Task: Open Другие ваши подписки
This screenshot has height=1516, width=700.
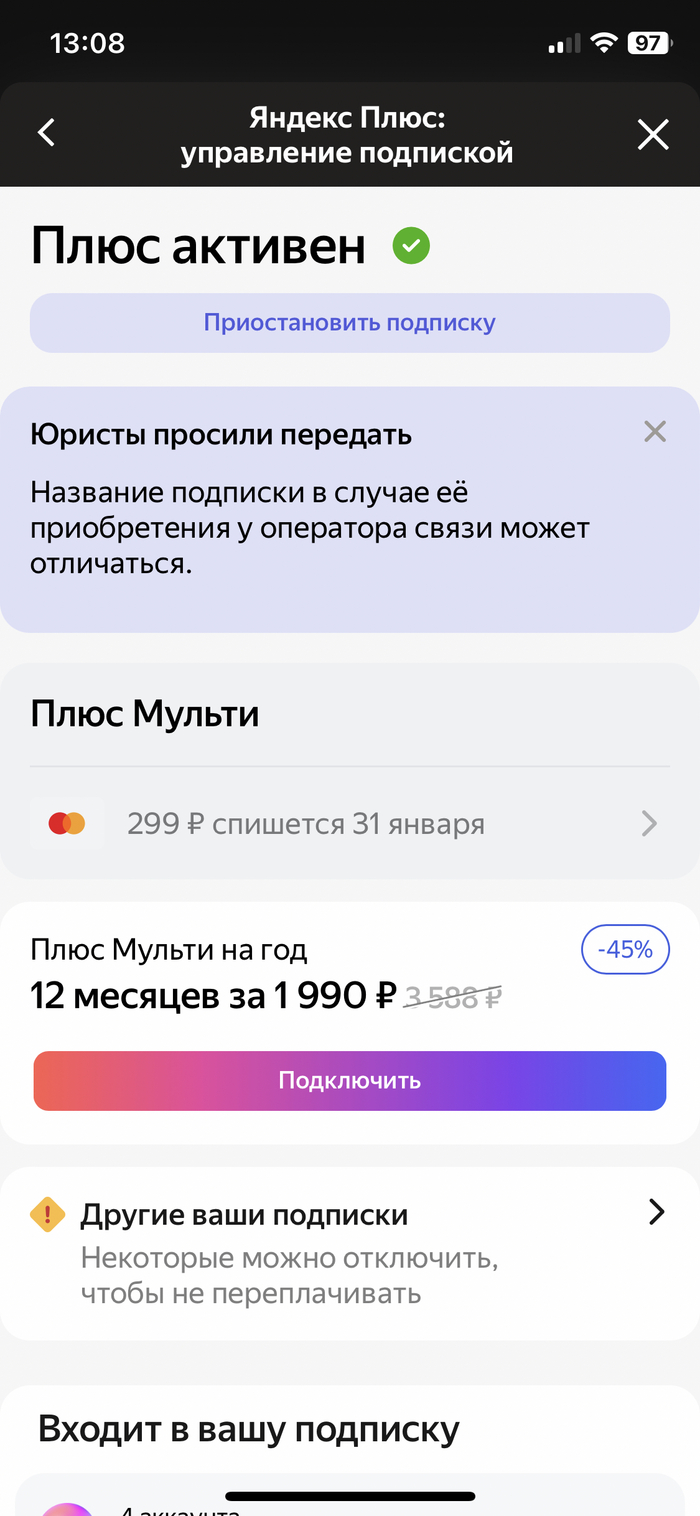Action: [x=349, y=1254]
